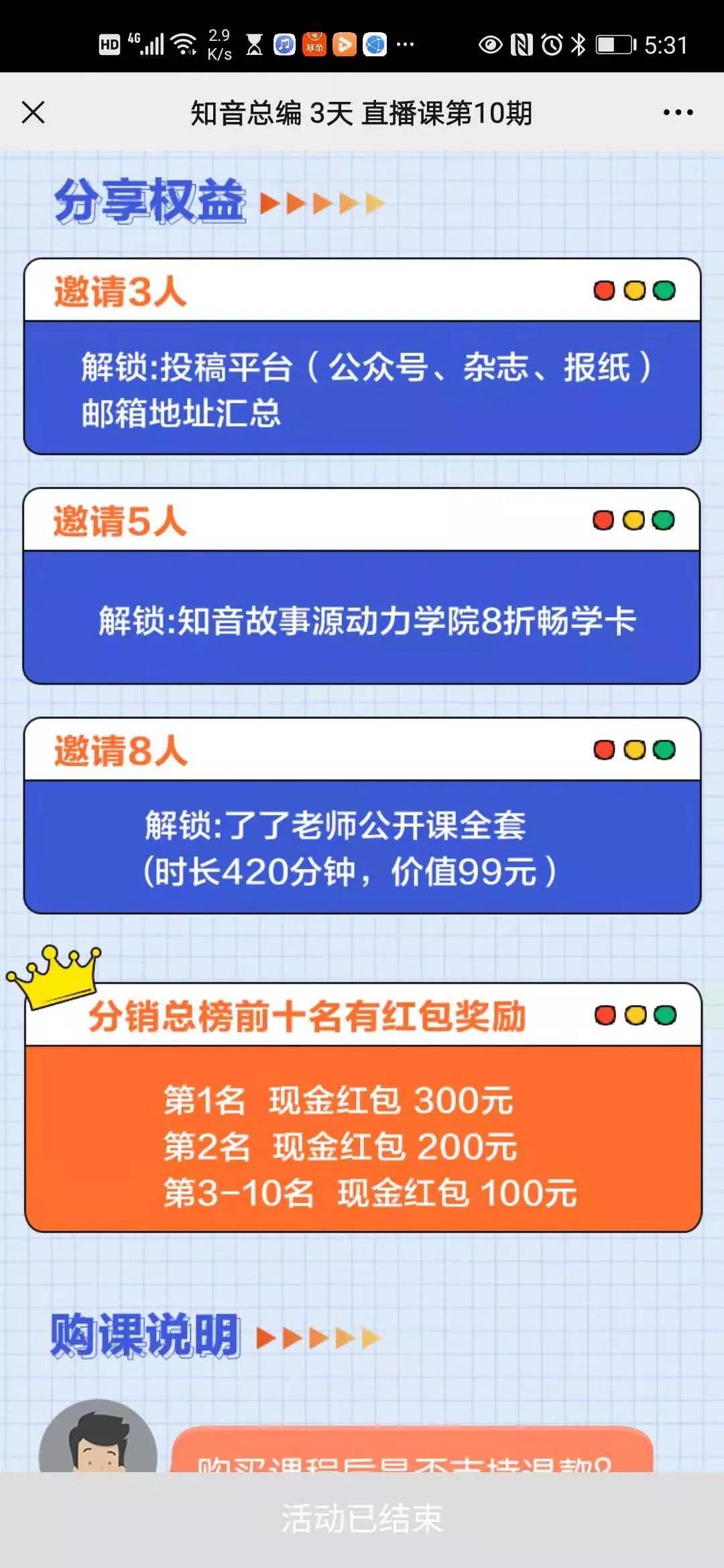
Task: Close the 知音总编 course page
Action: coord(33,113)
